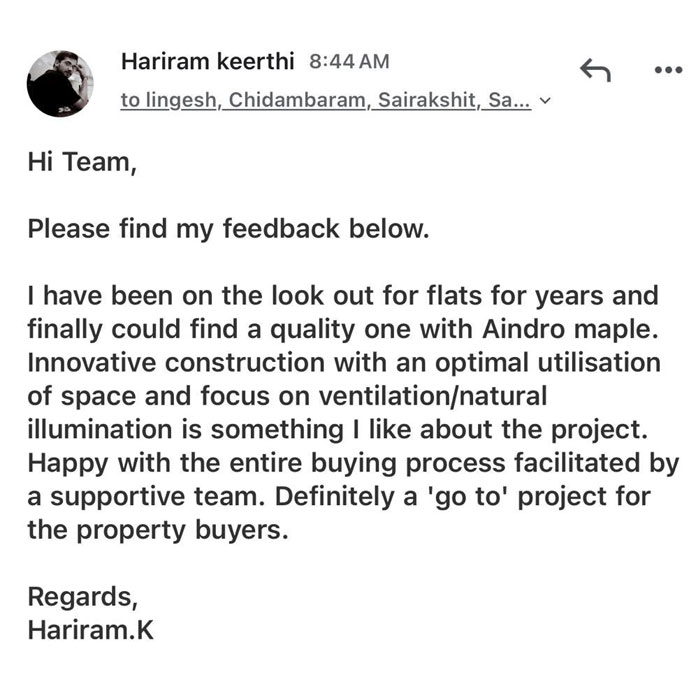Open the message overflow menu
The height and width of the screenshot is (700, 700).
click(666, 69)
